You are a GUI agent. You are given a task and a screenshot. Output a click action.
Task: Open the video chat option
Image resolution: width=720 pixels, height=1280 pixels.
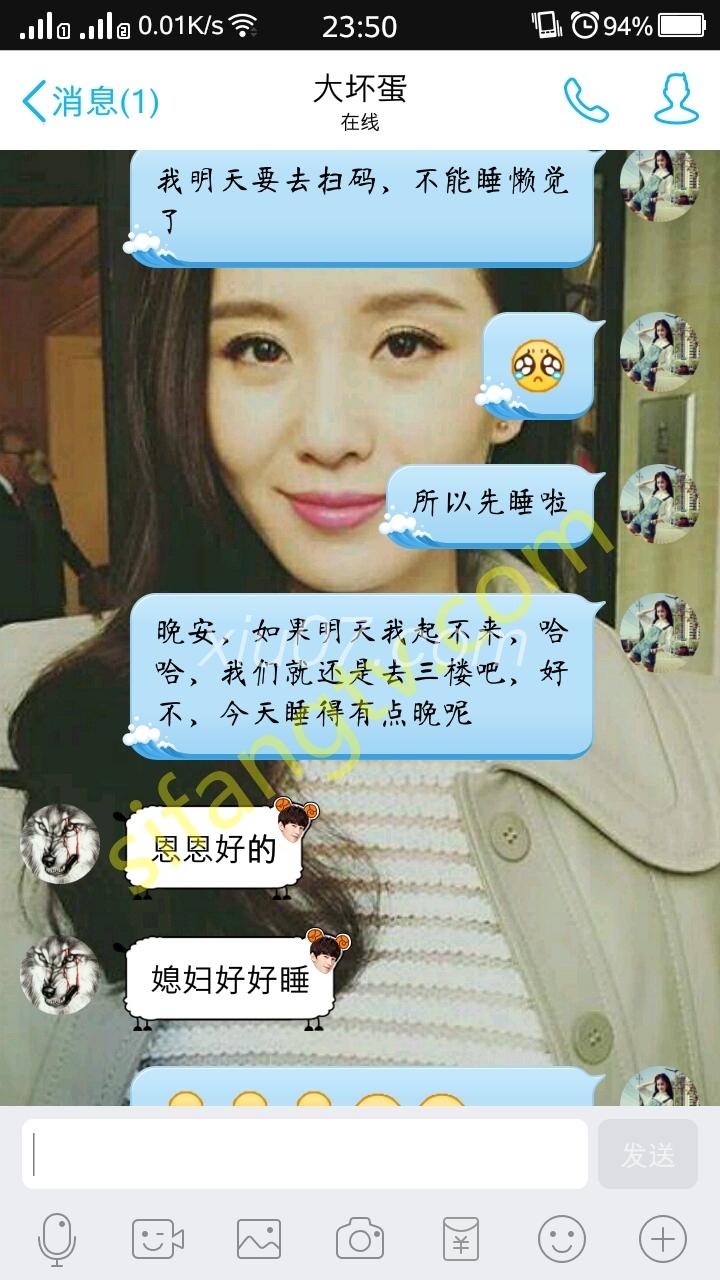click(x=158, y=1240)
